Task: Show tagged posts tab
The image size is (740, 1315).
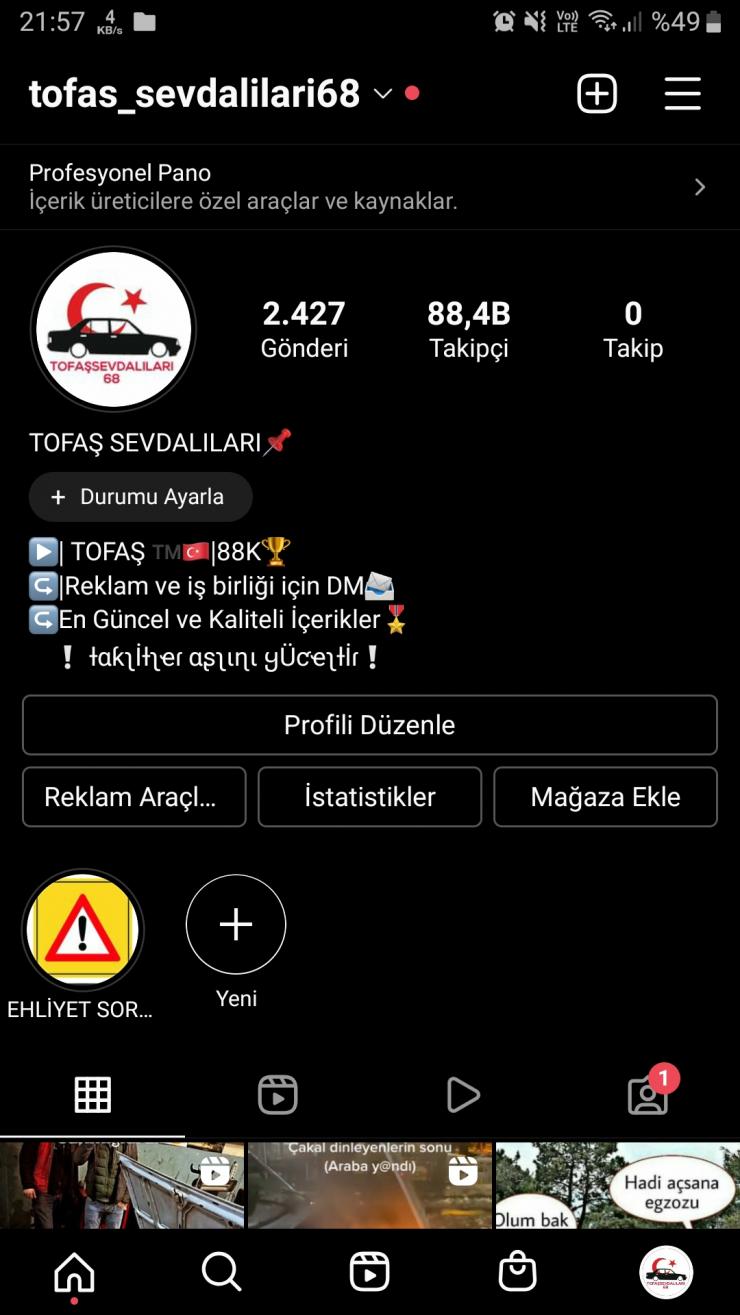Action: [647, 1096]
